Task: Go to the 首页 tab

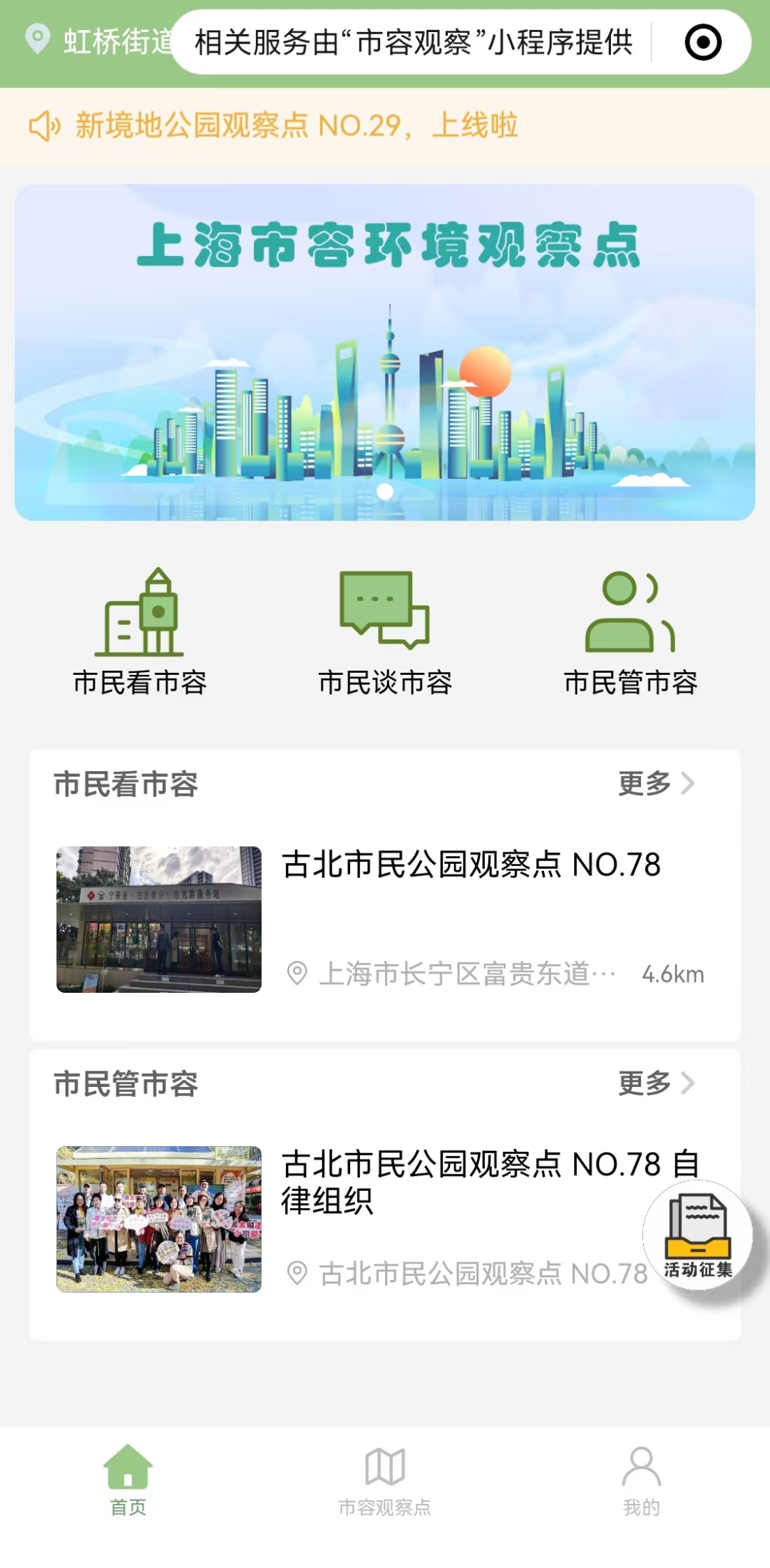Action: tap(128, 1480)
